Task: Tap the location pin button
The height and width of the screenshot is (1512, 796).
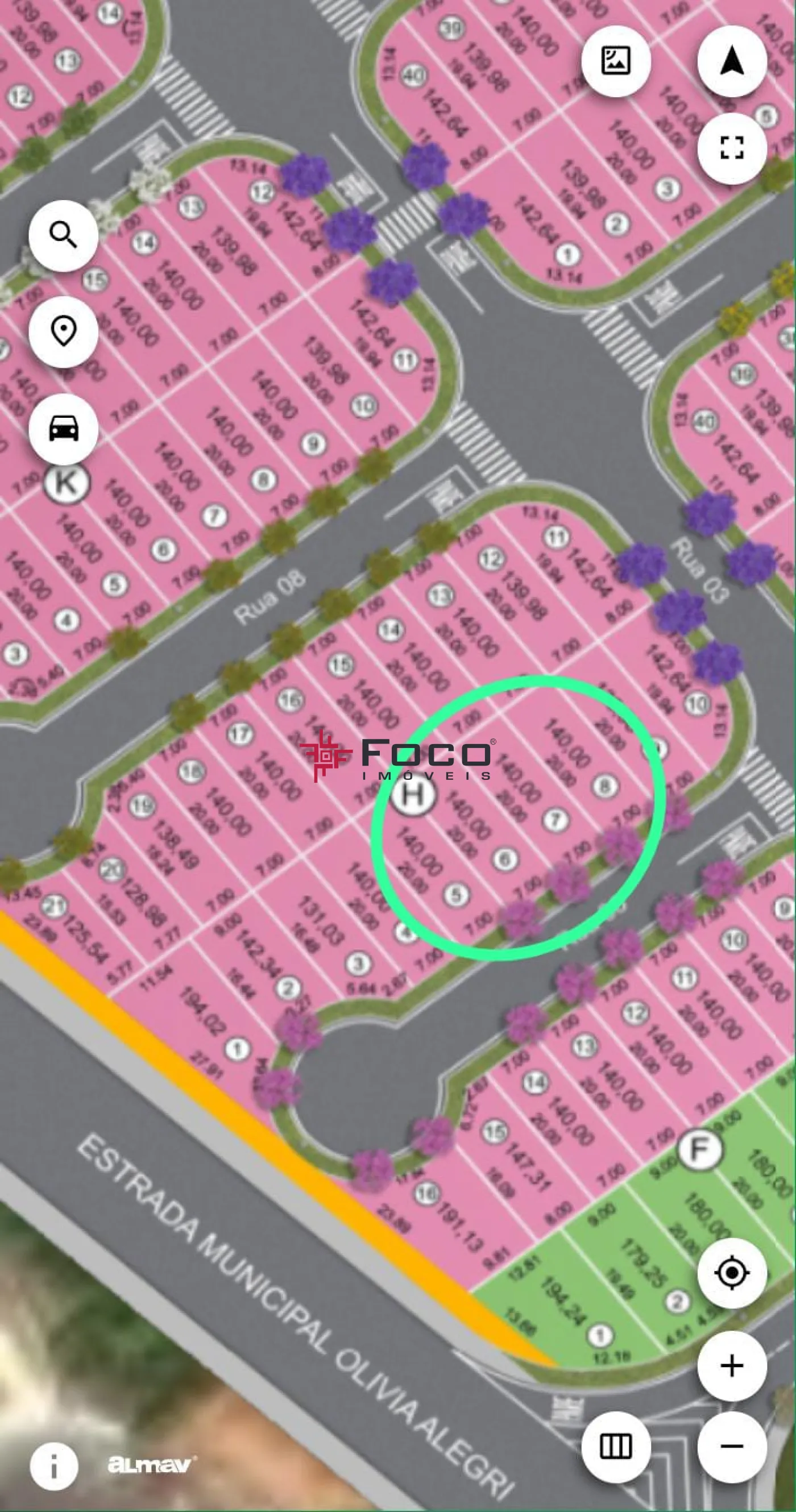Action: click(64, 331)
